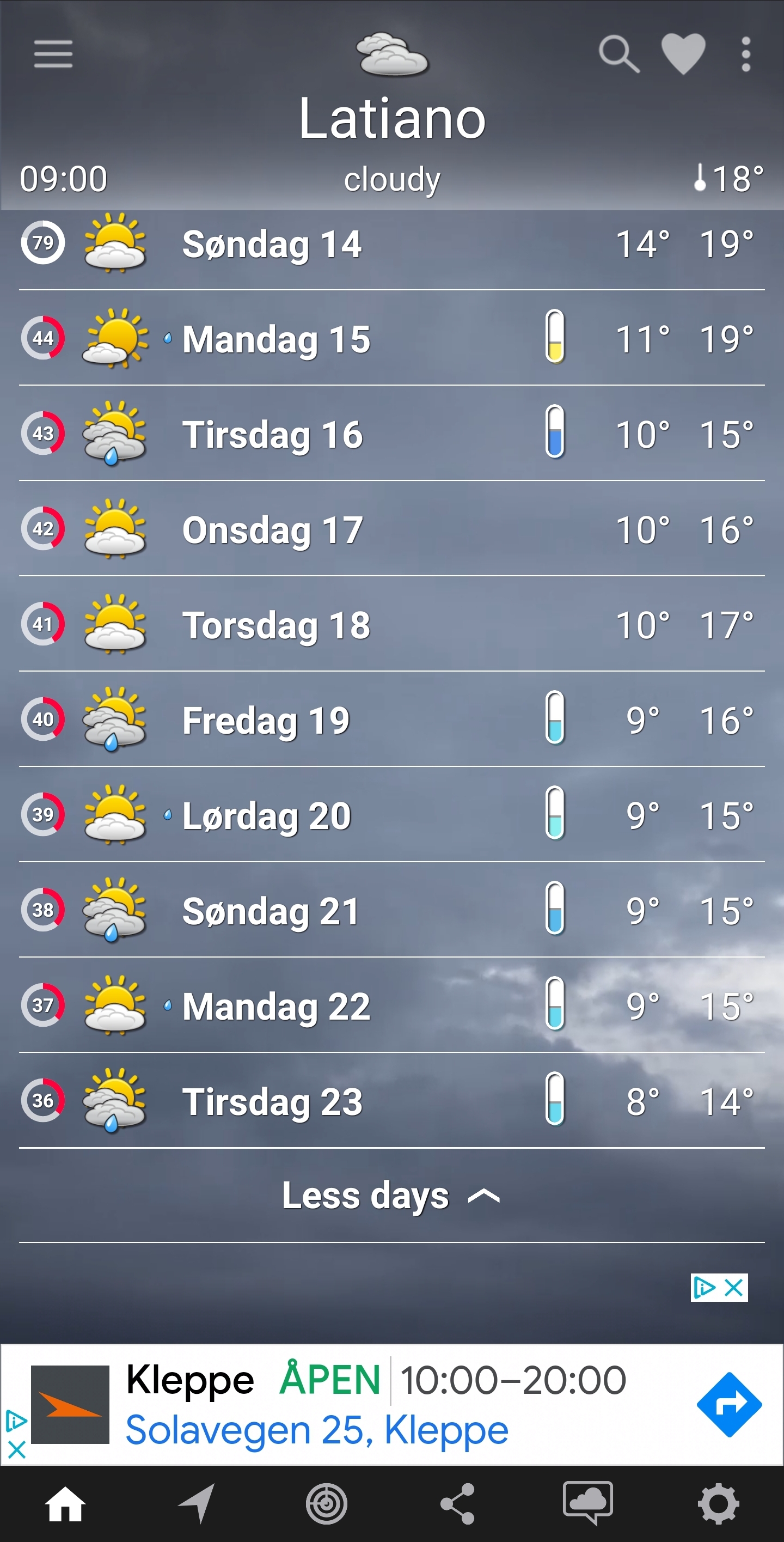
Task: Show details for Fredag 19
Action: [391, 720]
